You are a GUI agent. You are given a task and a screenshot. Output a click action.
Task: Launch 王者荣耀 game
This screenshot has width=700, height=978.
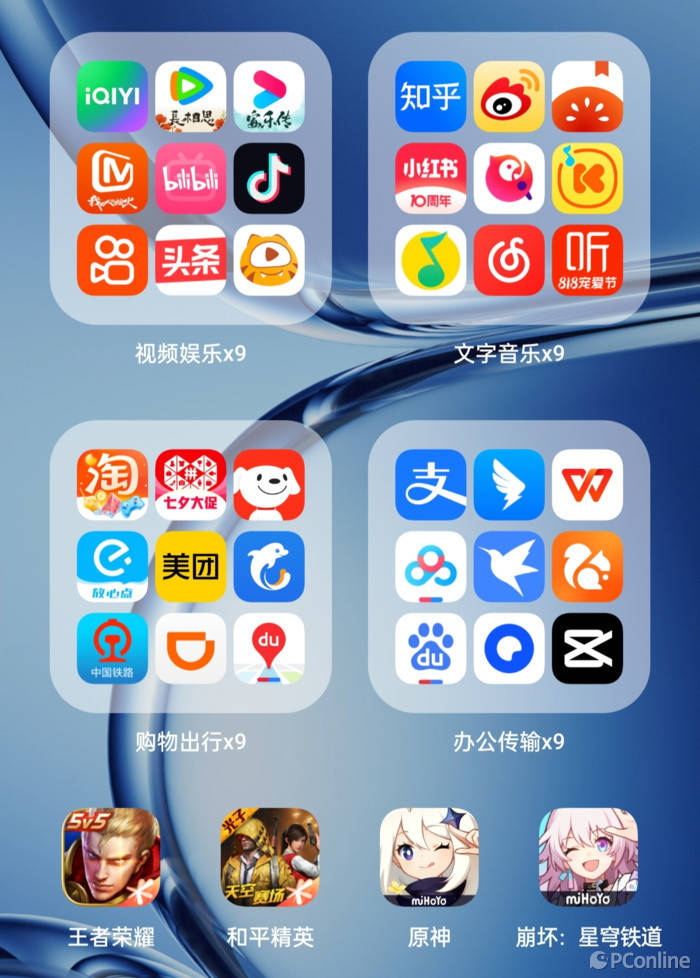tap(111, 857)
